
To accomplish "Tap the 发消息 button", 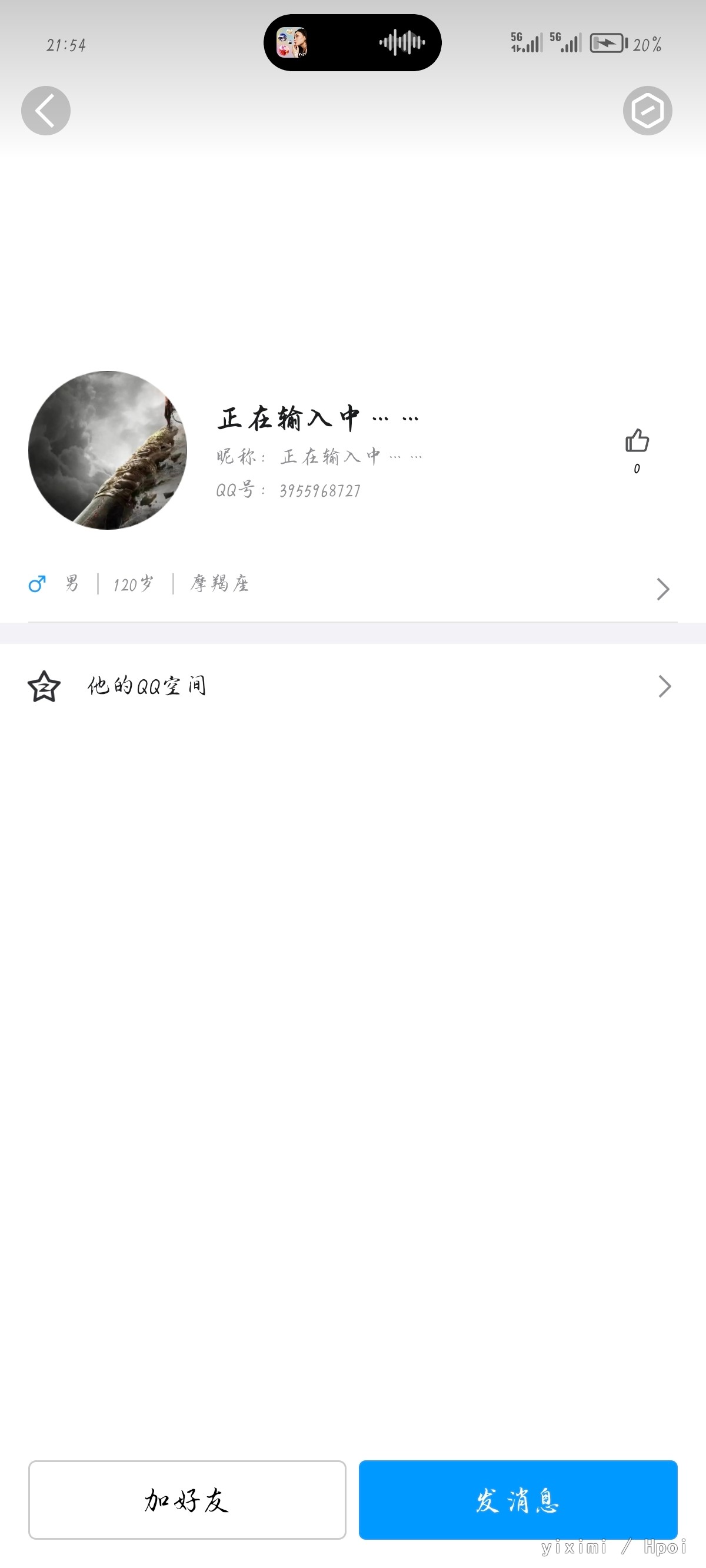I will (x=518, y=1500).
